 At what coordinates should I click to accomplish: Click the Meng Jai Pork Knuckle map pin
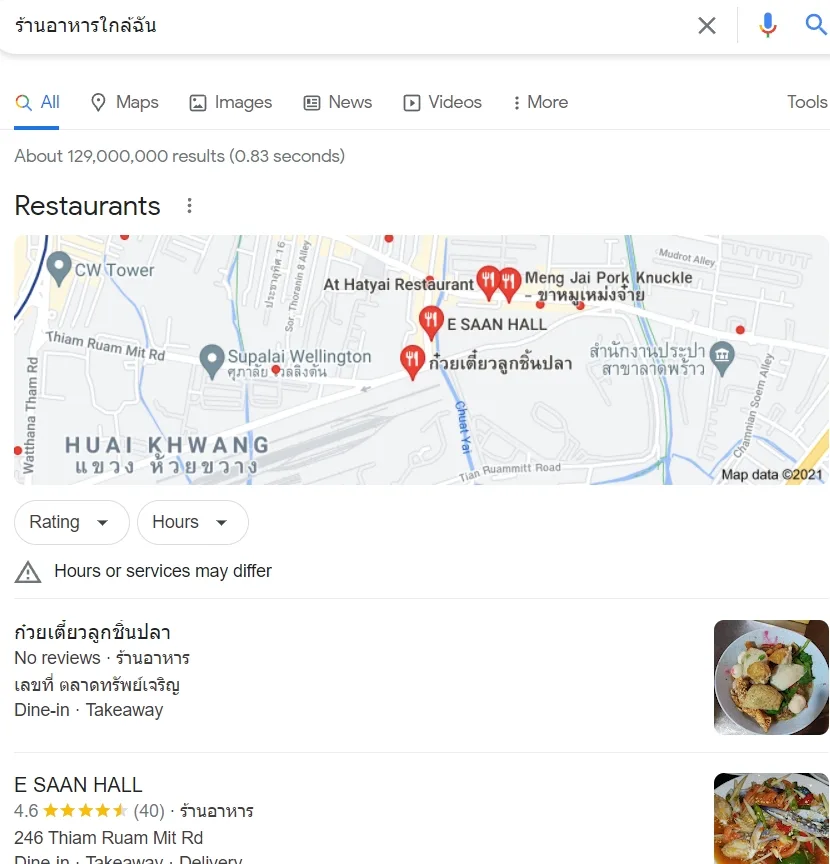508,282
